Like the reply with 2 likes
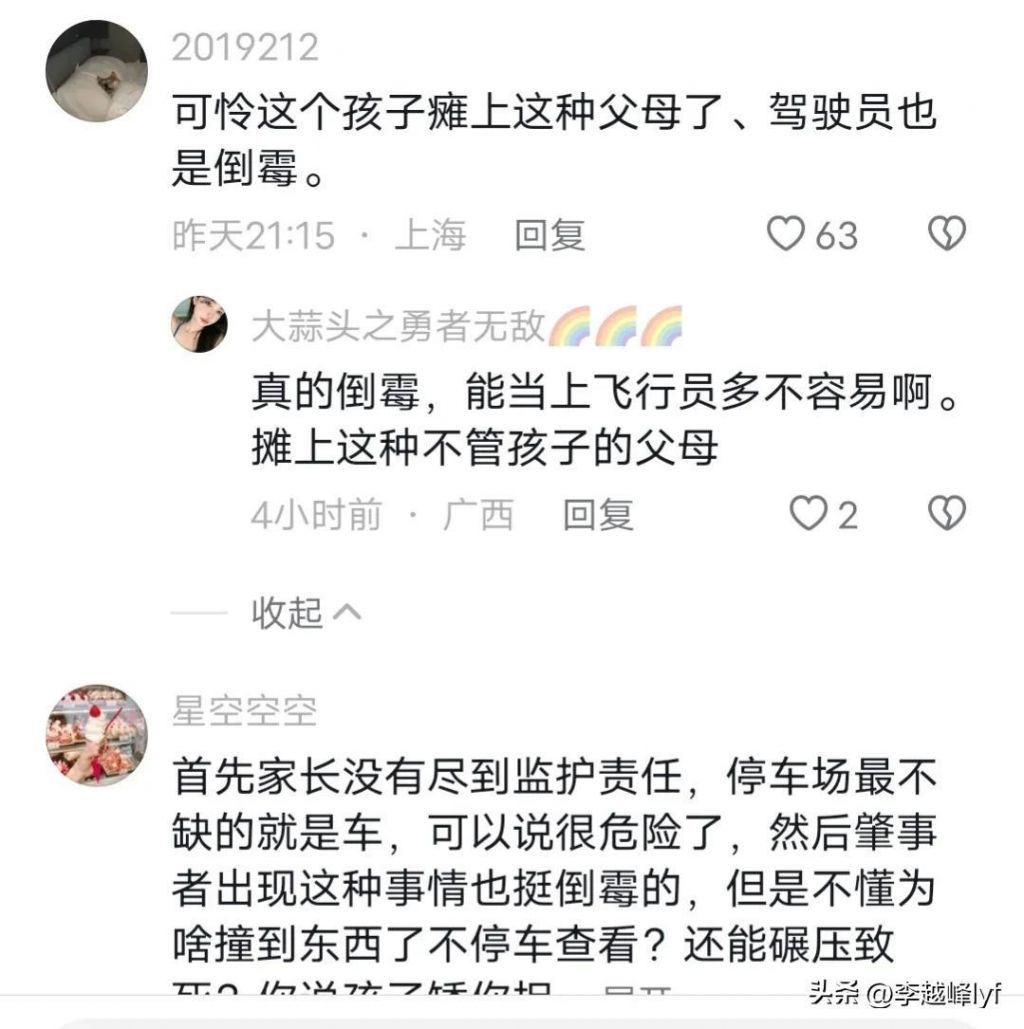Image resolution: width=1024 pixels, height=1029 pixels. tap(809, 514)
